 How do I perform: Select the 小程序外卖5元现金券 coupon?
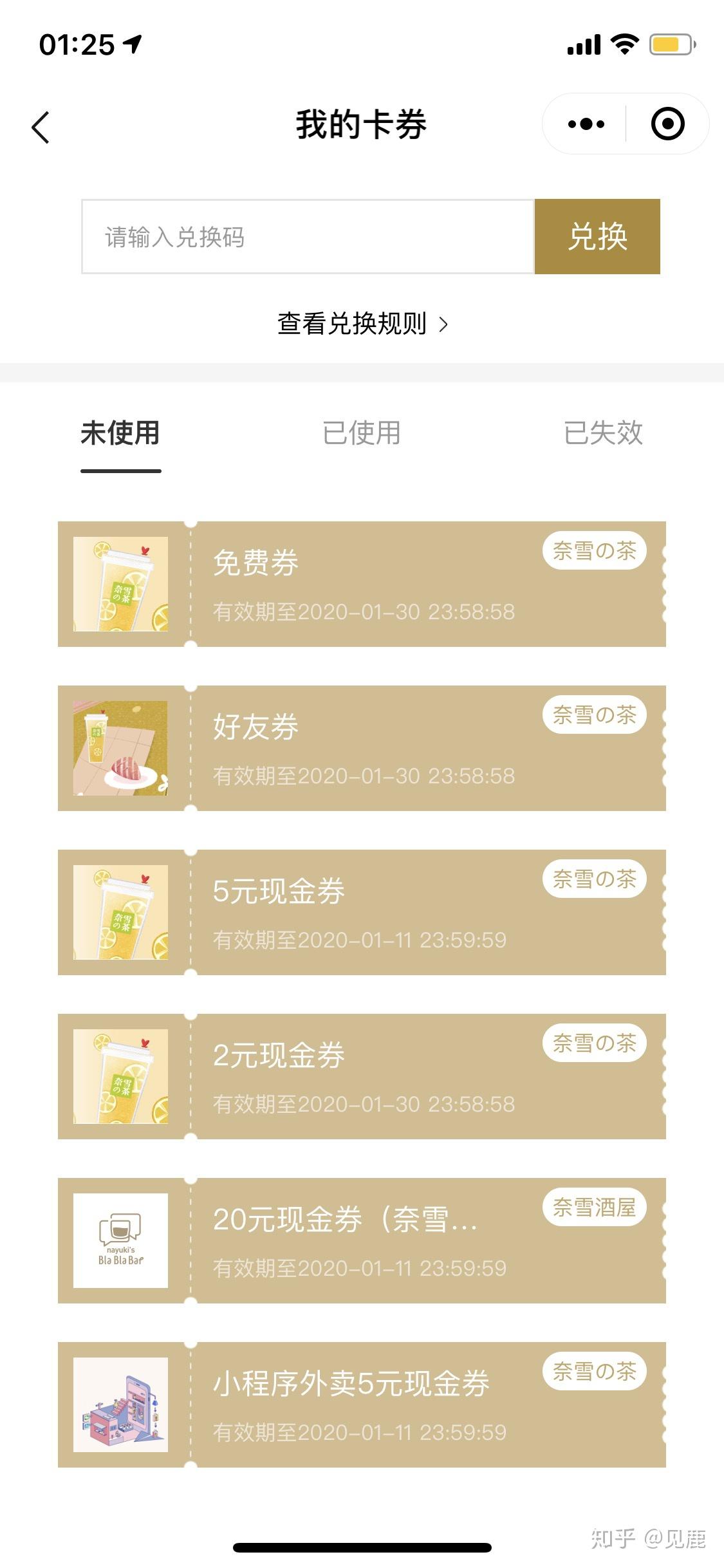362,1405
